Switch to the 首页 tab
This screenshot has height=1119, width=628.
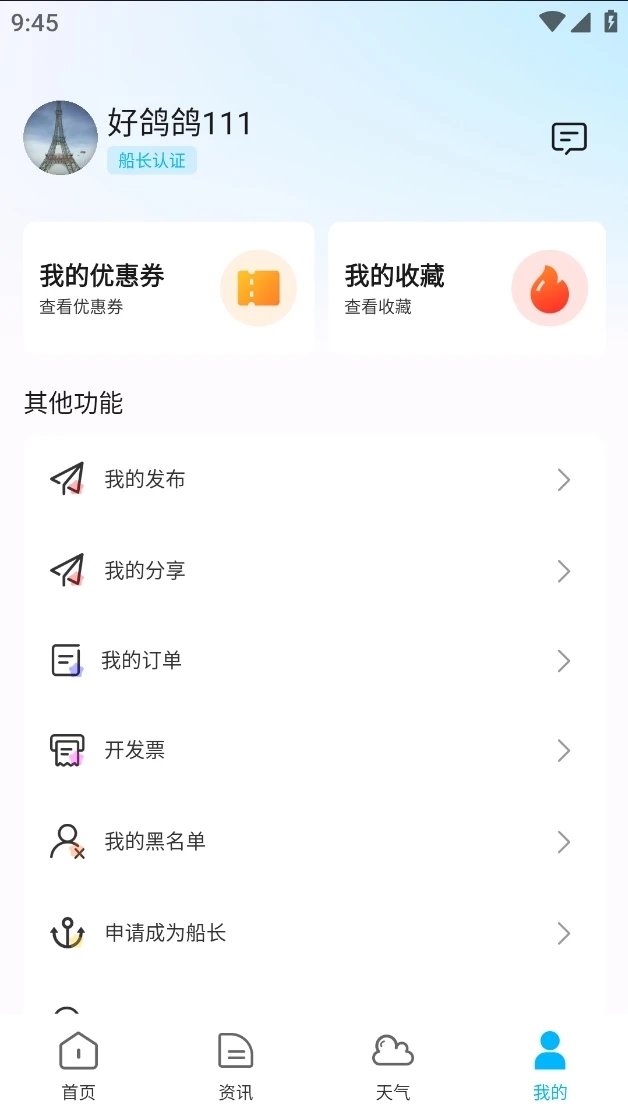point(79,1065)
